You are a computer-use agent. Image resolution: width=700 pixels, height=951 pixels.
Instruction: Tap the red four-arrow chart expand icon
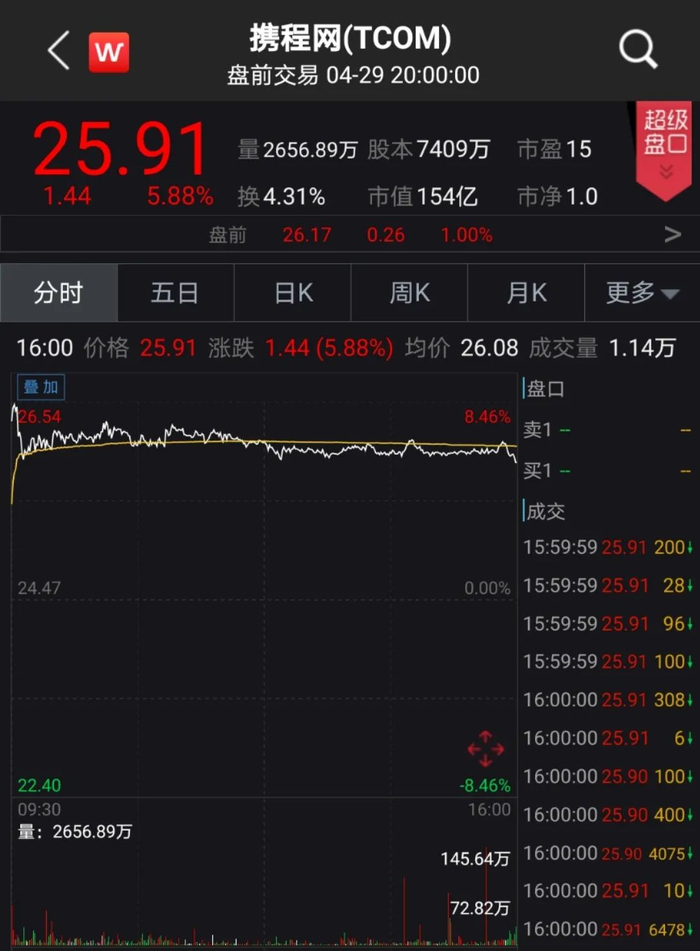point(485,749)
